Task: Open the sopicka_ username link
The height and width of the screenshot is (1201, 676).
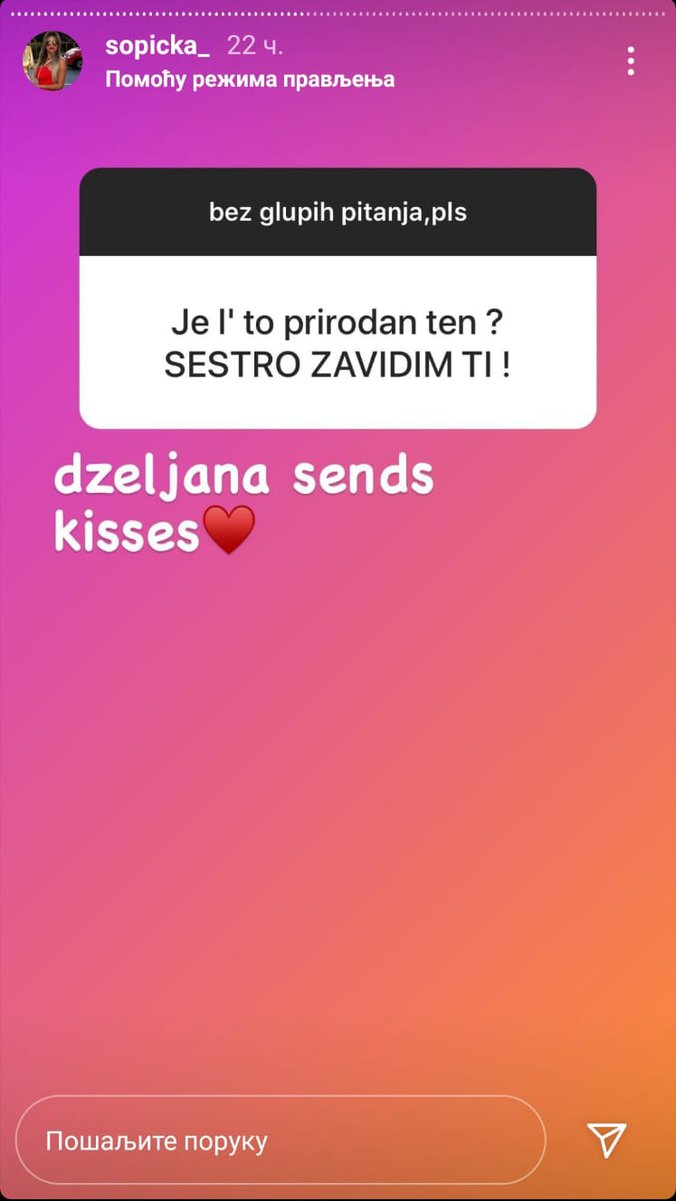Action: [157, 46]
